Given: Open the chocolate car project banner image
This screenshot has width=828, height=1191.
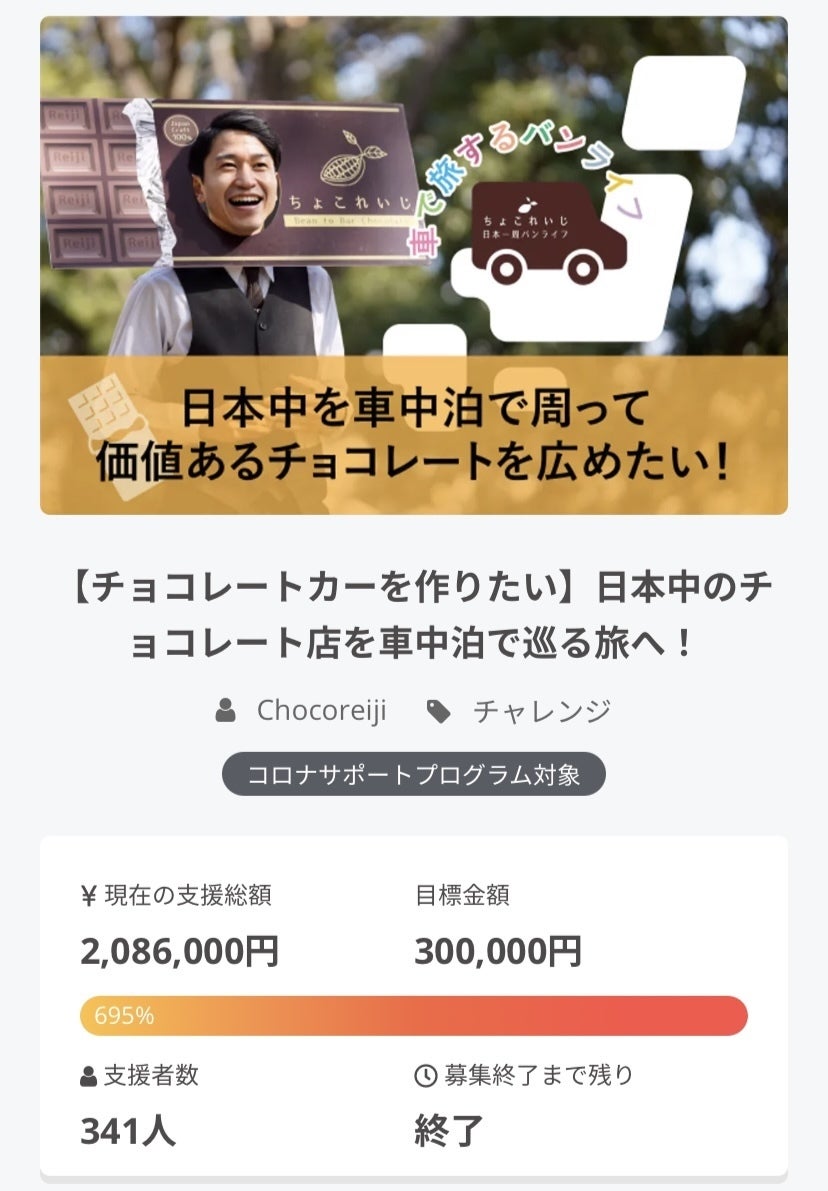Looking at the screenshot, I should pos(414,265).
